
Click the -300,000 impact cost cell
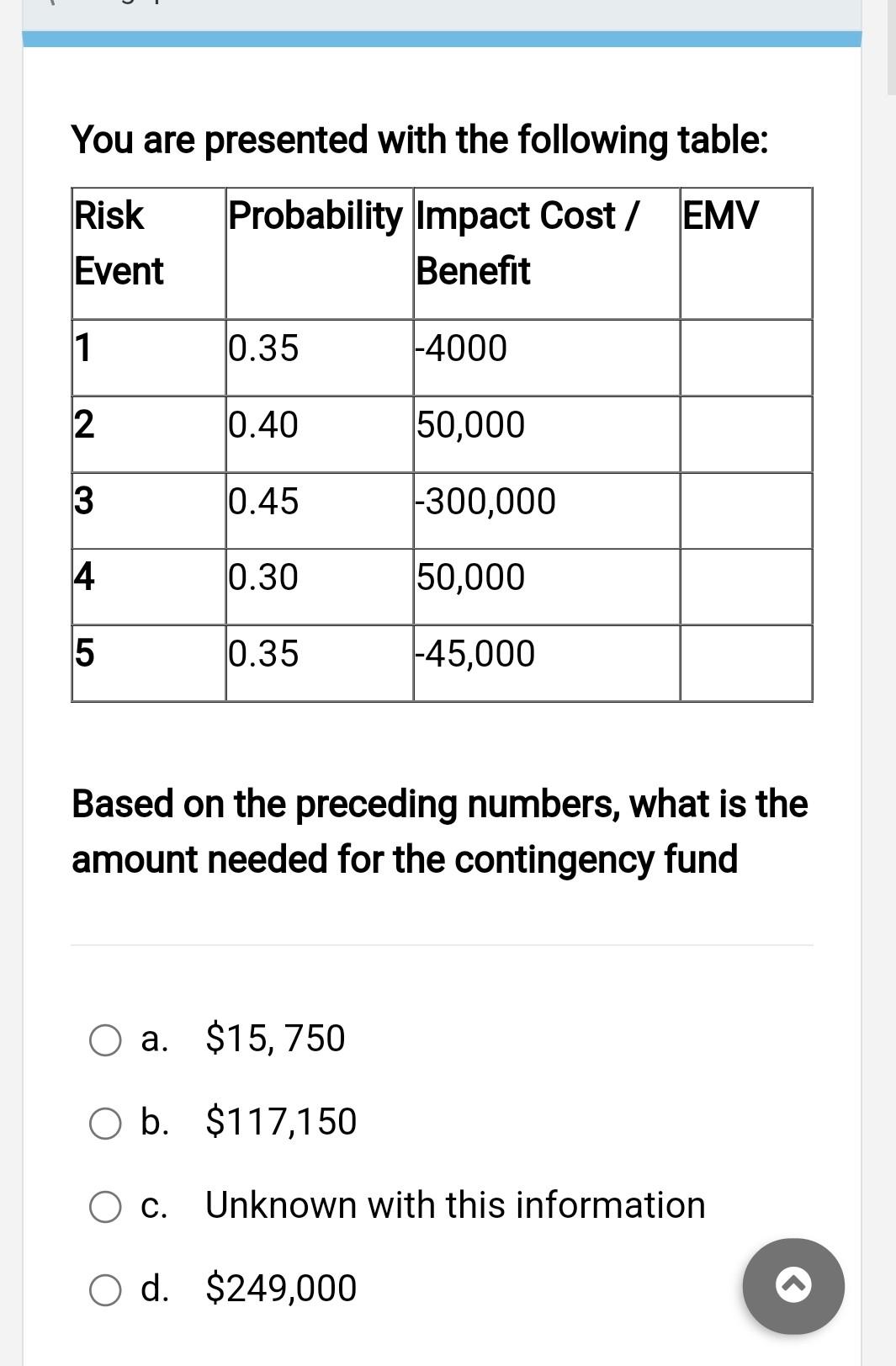click(485, 501)
